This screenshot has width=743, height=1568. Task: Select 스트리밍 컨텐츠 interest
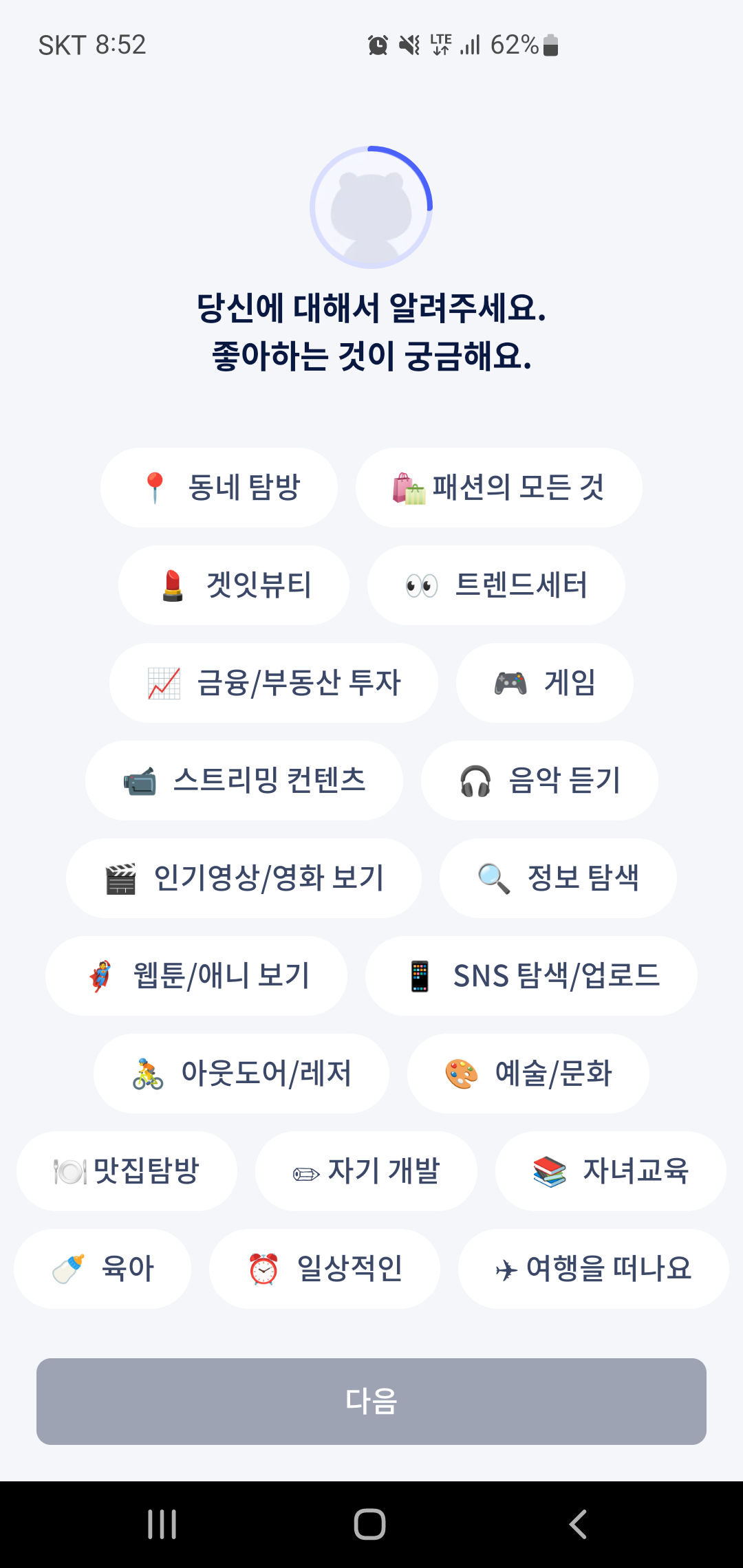pyautogui.click(x=244, y=781)
